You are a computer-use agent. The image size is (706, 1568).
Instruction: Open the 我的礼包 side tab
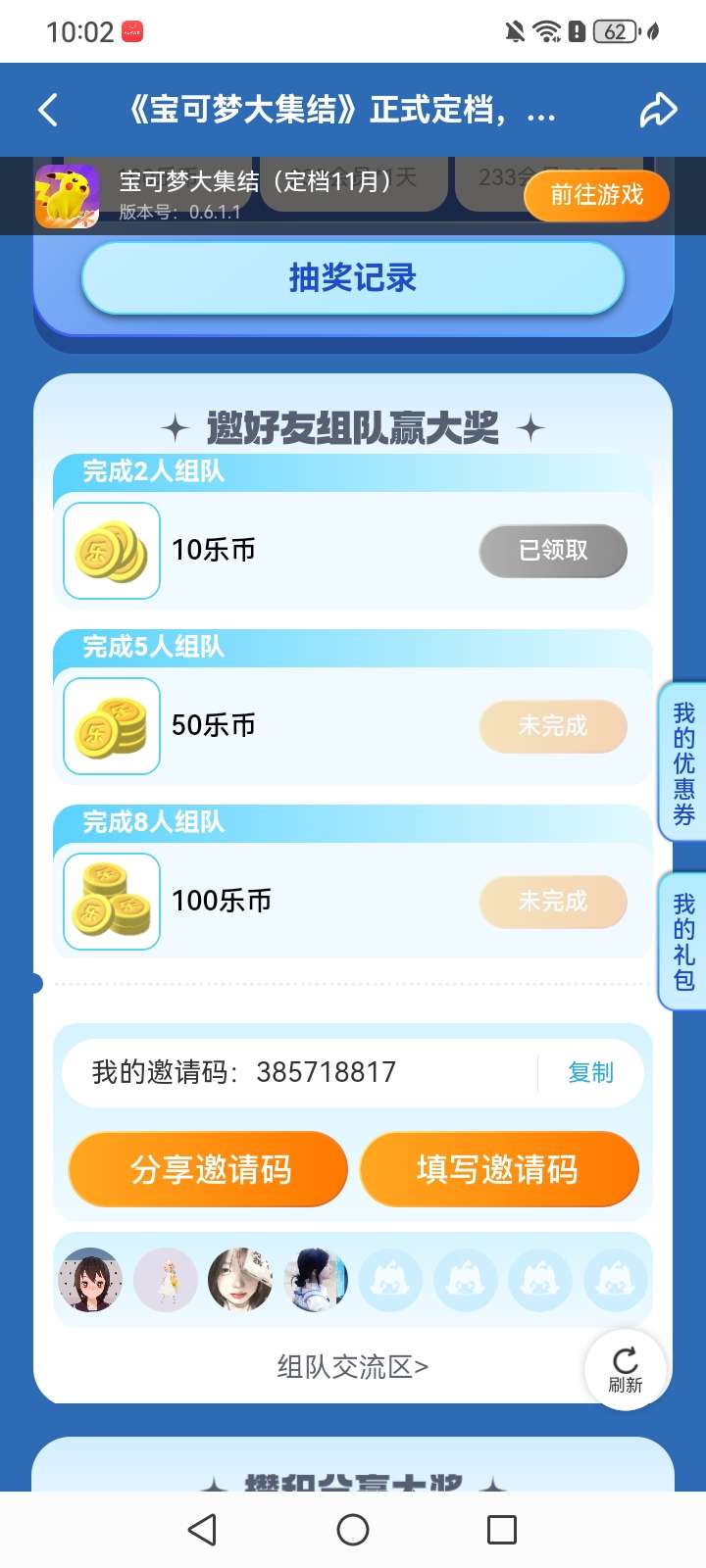point(683,941)
